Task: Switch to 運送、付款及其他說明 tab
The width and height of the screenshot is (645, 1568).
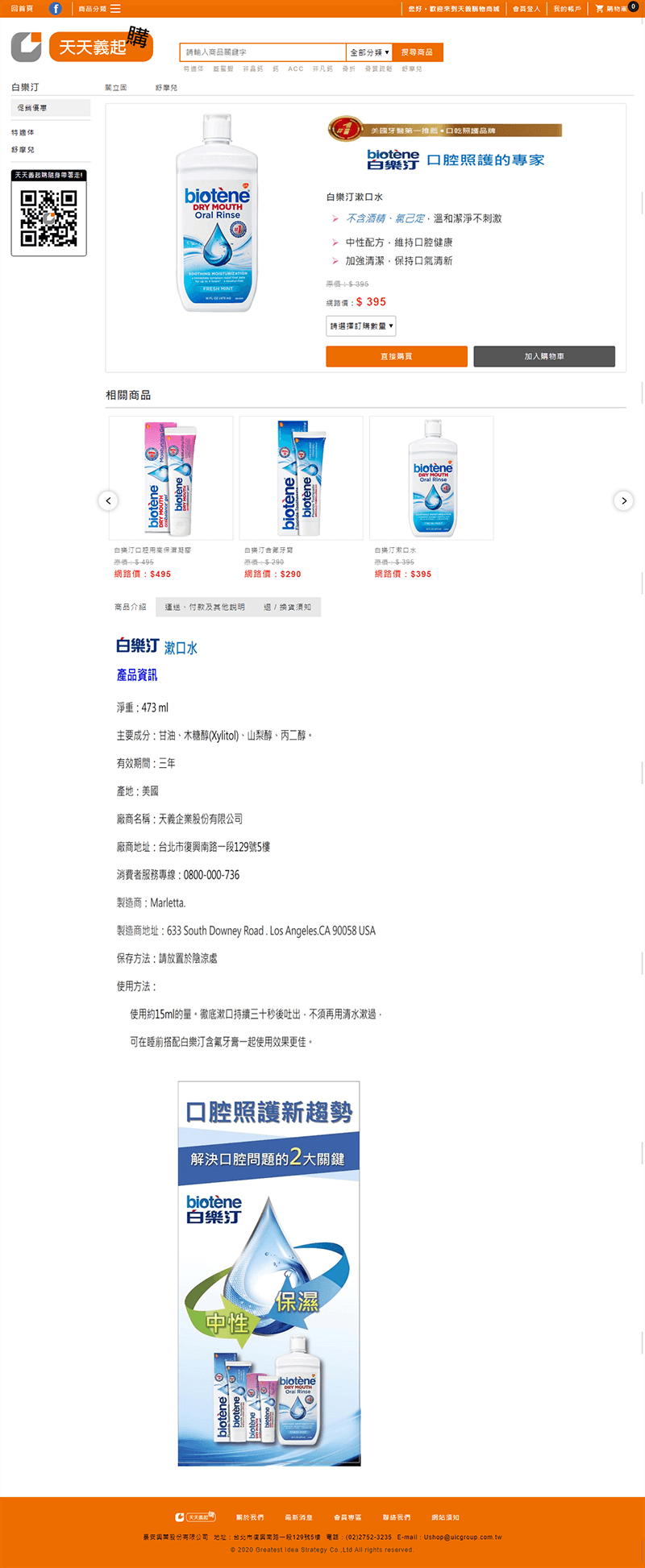Action: point(205,608)
